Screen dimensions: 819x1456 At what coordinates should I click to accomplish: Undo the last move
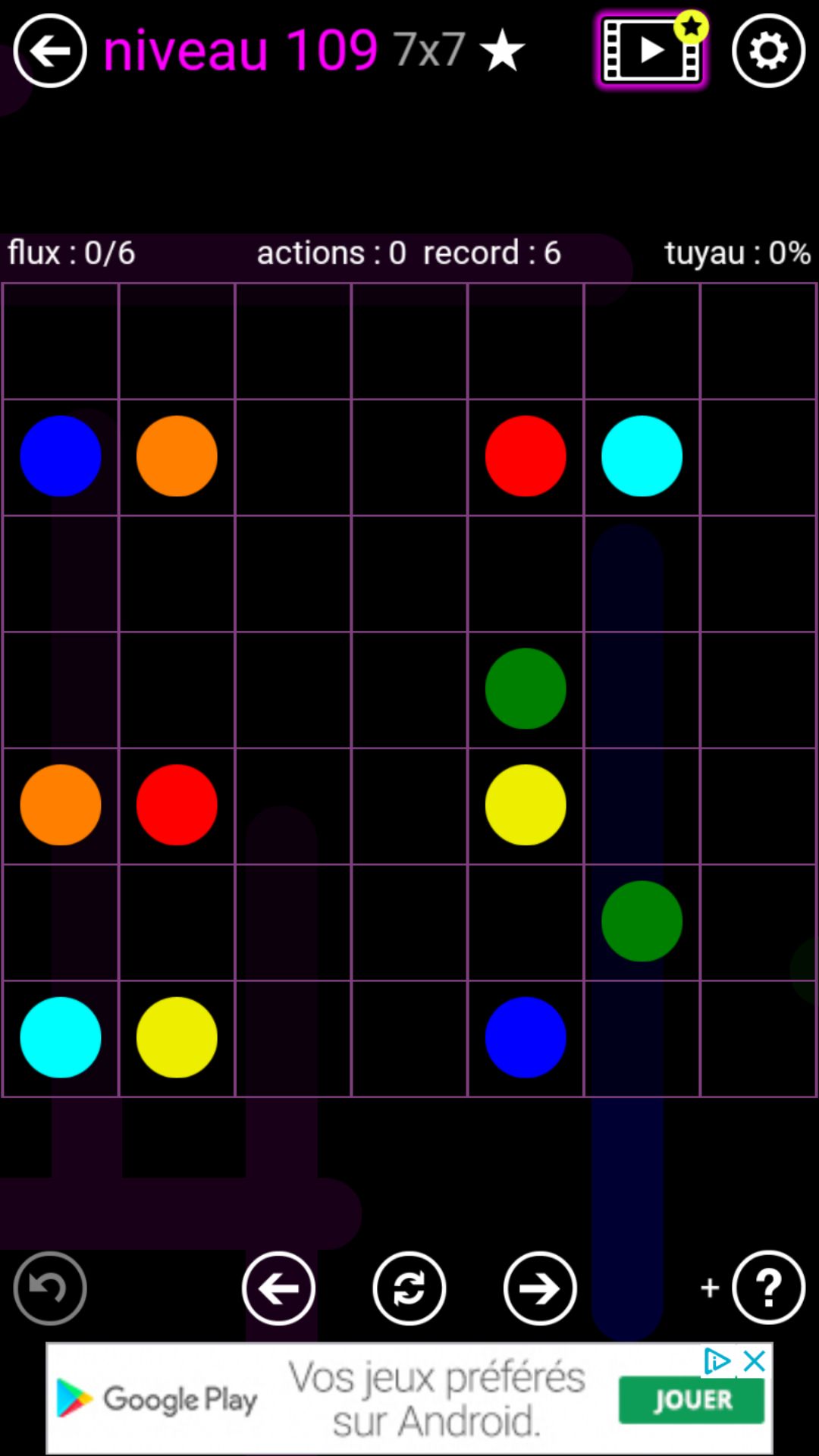(x=50, y=1288)
